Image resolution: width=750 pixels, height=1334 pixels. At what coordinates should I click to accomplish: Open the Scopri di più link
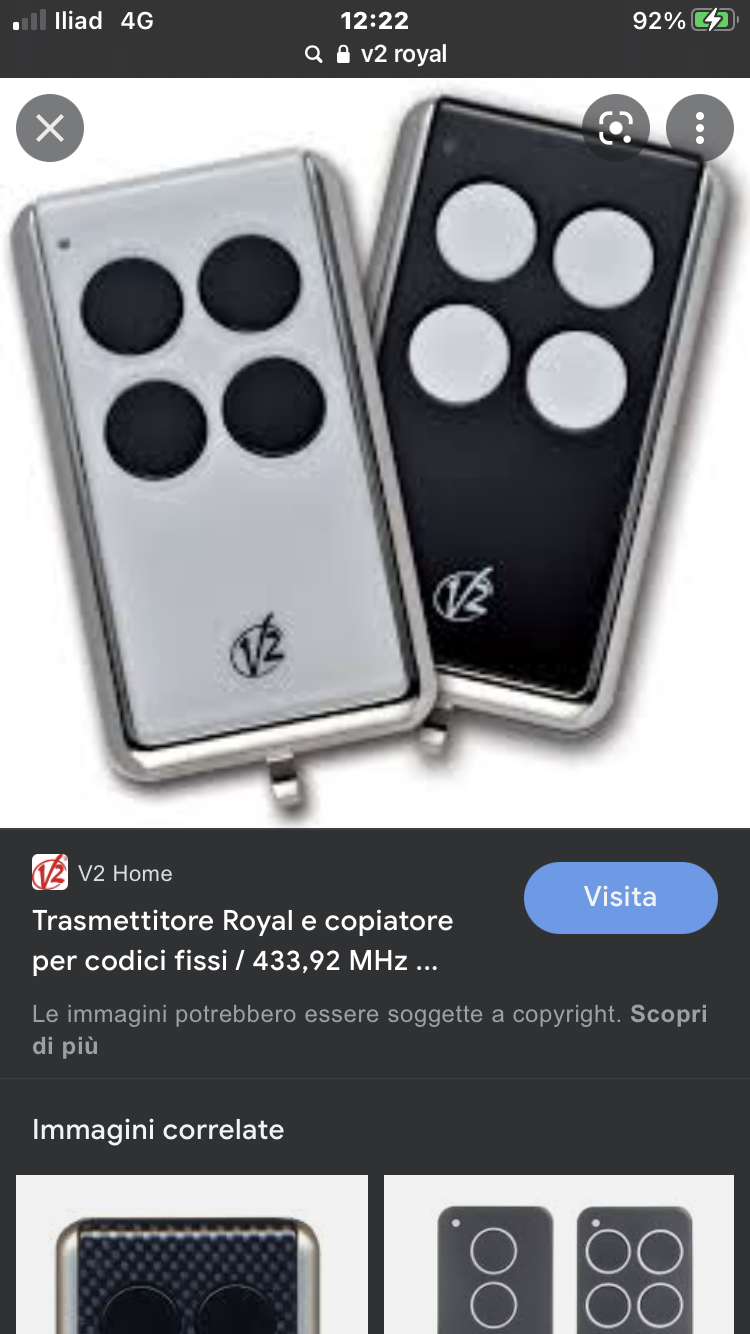click(370, 1030)
